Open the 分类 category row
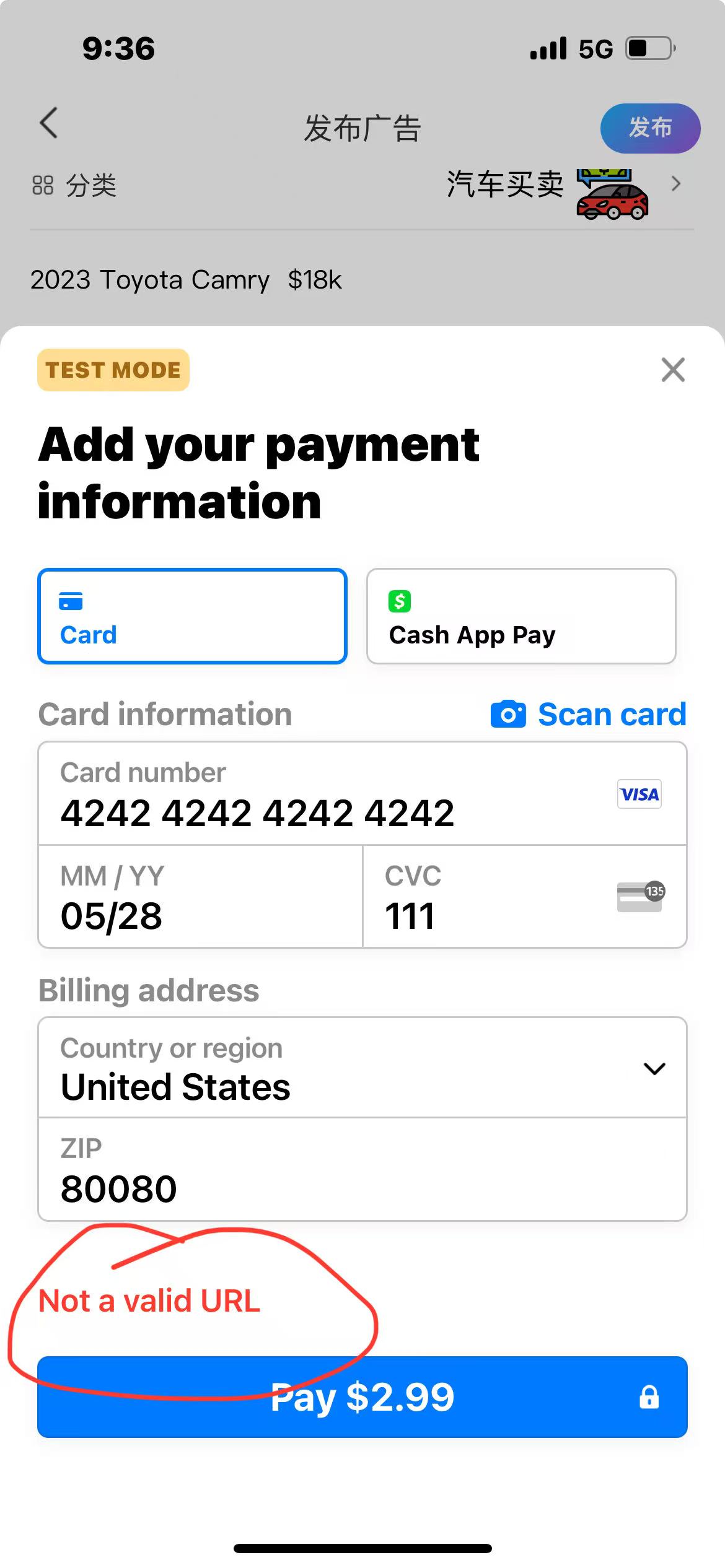 (362, 185)
